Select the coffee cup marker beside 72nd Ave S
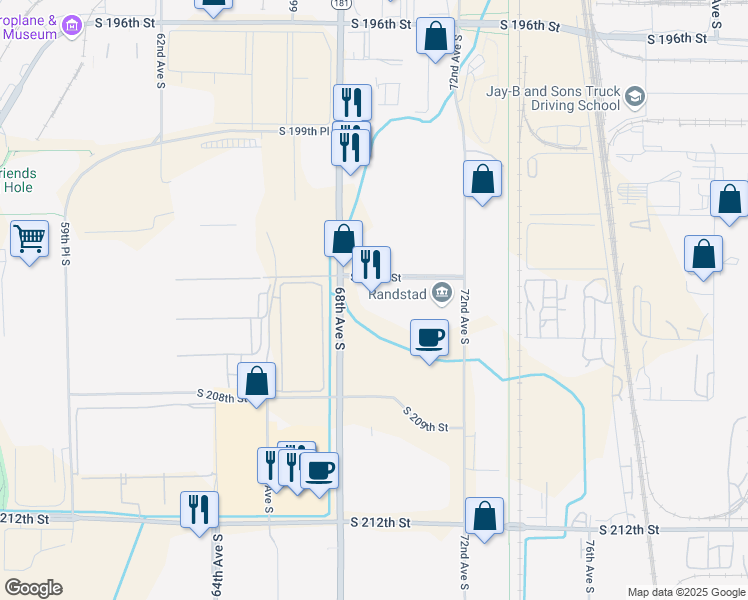Screen dimensions: 748x600 (x=429, y=338)
